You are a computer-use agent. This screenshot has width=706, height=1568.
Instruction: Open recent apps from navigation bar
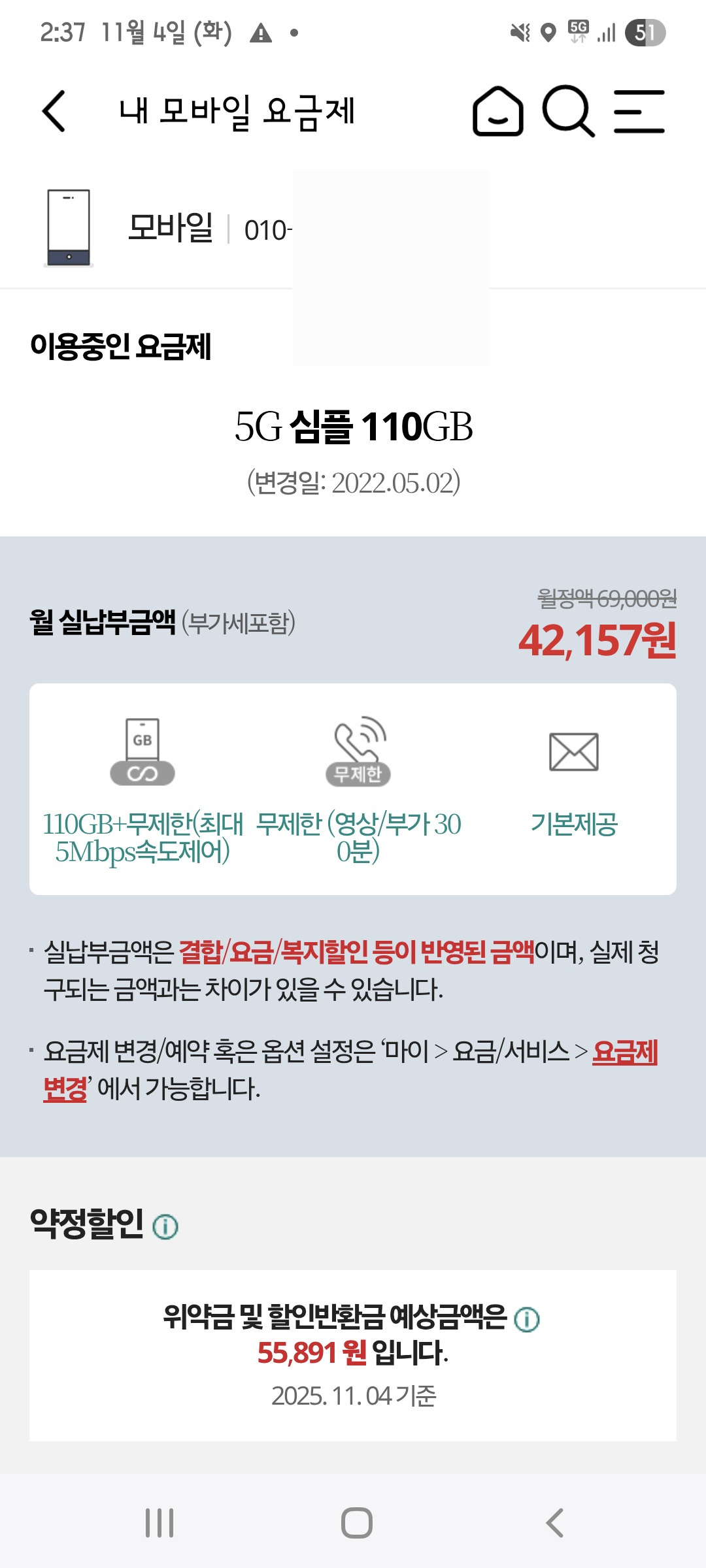coord(160,1523)
